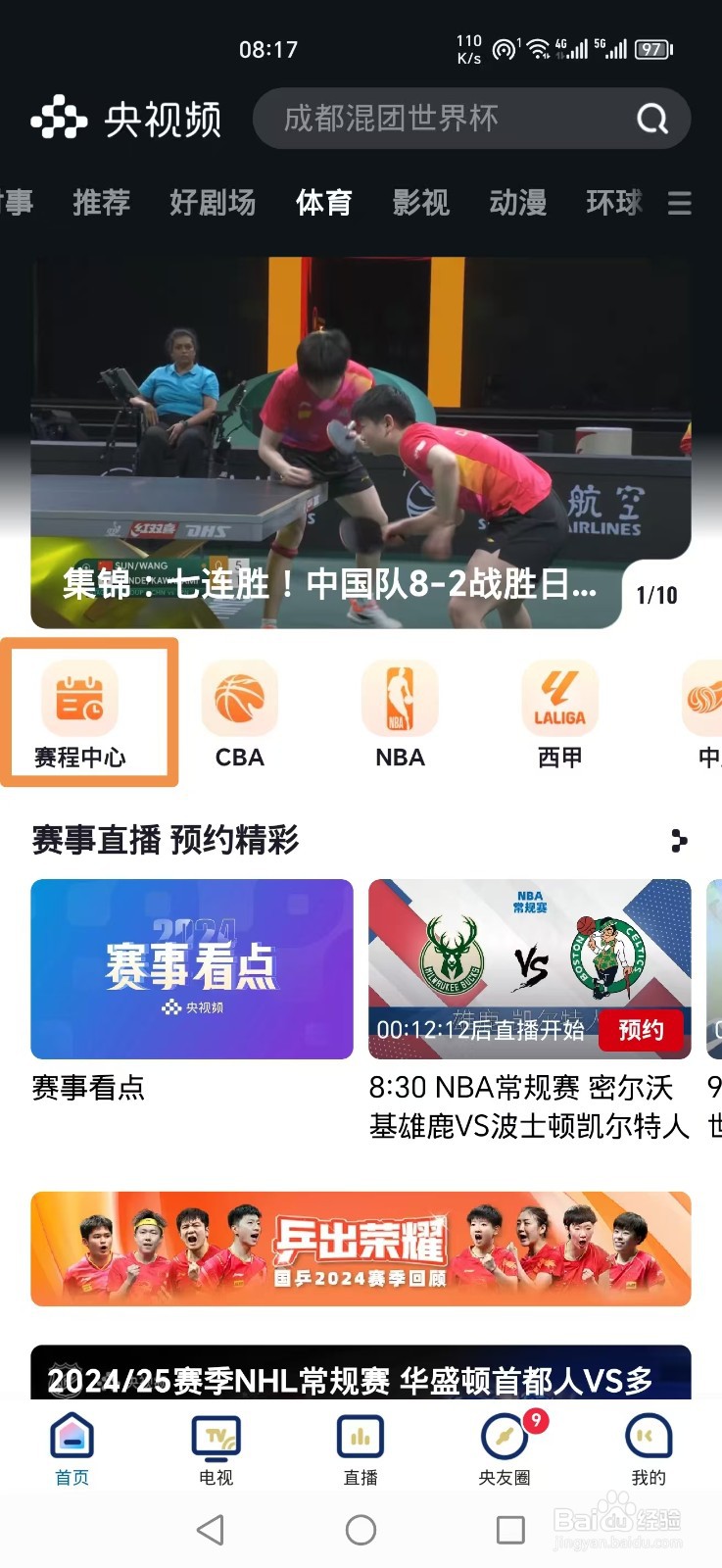This screenshot has height=1568, width=722.
Task: Expand the hamburger menu next to 环球
Action: tap(681, 204)
